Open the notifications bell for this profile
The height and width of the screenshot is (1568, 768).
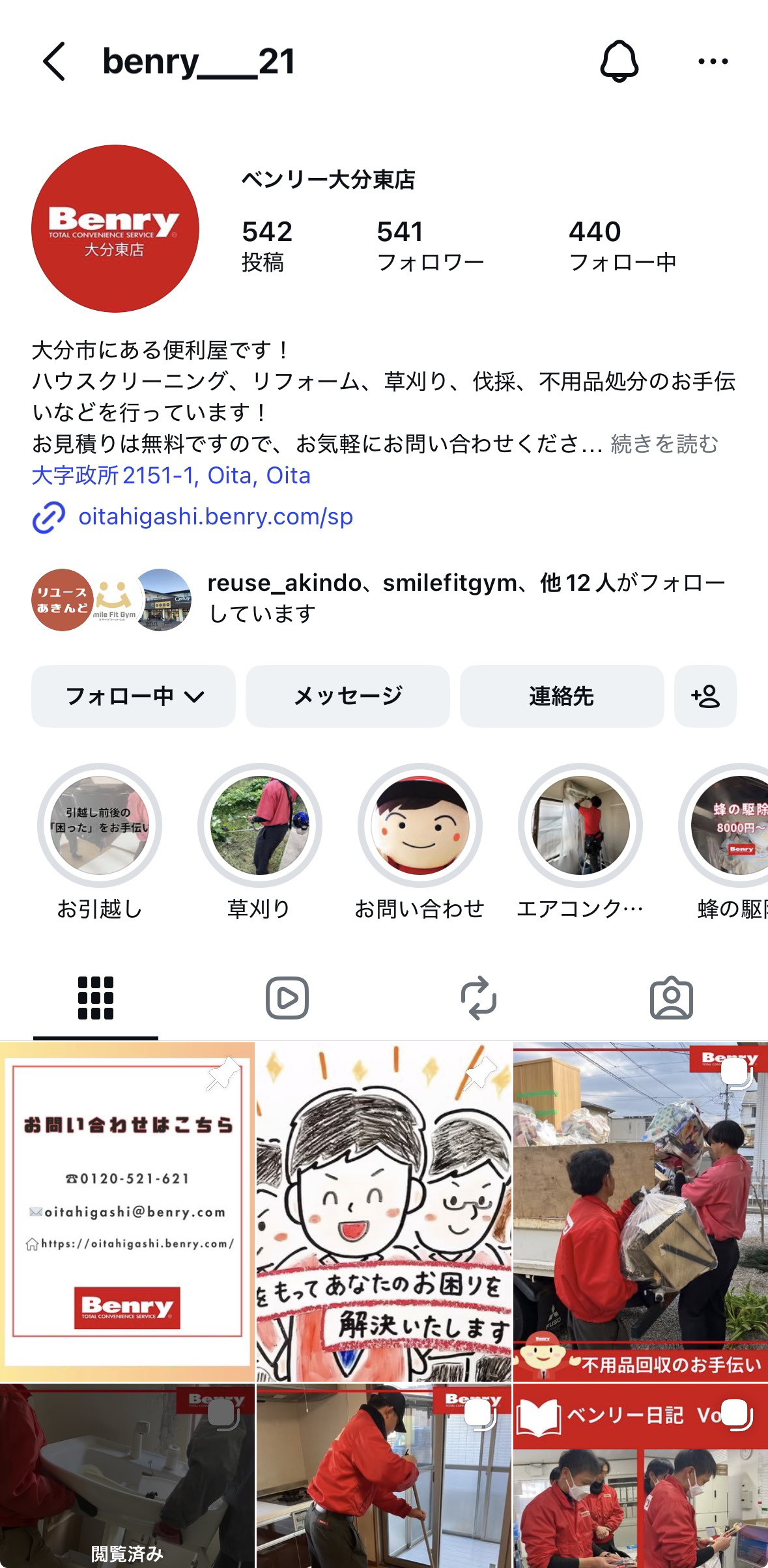(618, 62)
